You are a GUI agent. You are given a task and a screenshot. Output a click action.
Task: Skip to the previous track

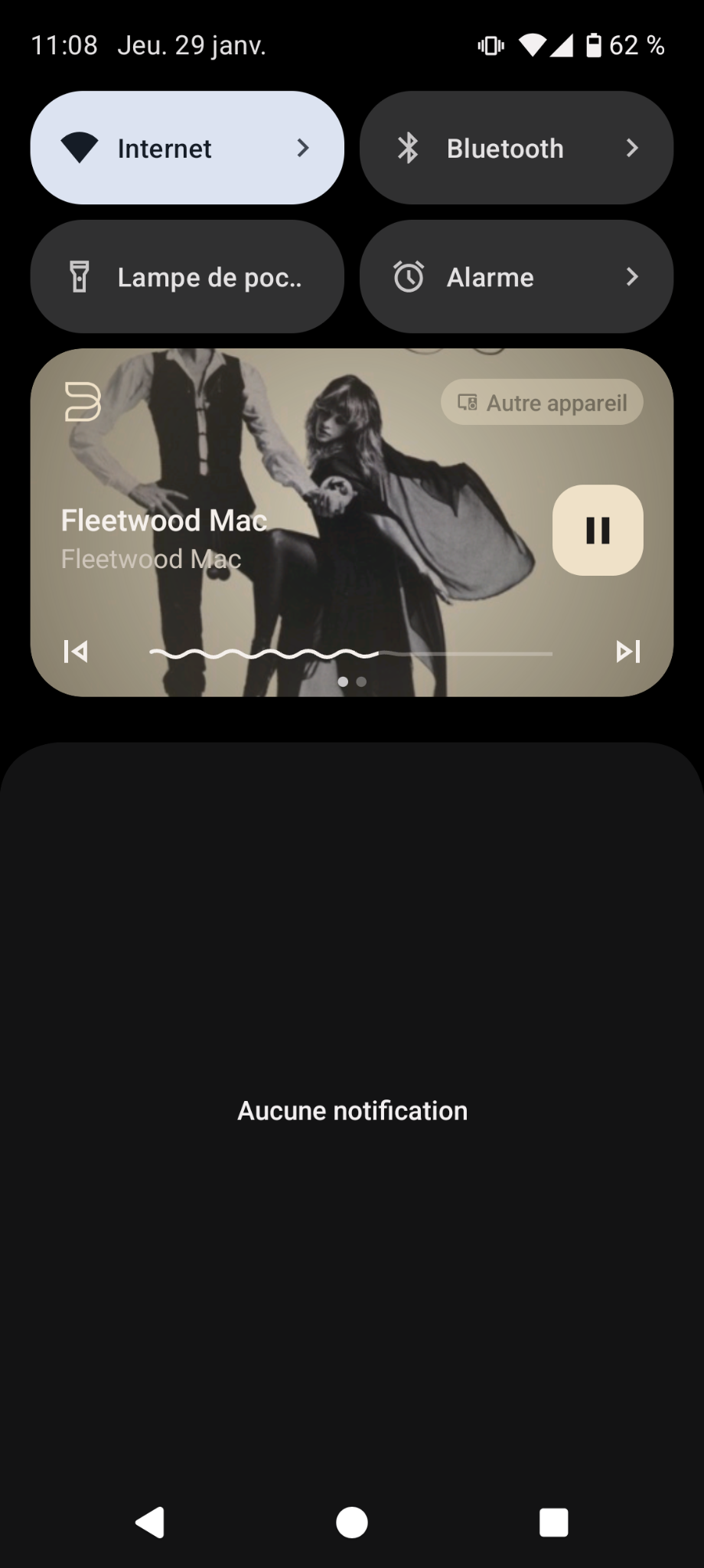point(76,652)
